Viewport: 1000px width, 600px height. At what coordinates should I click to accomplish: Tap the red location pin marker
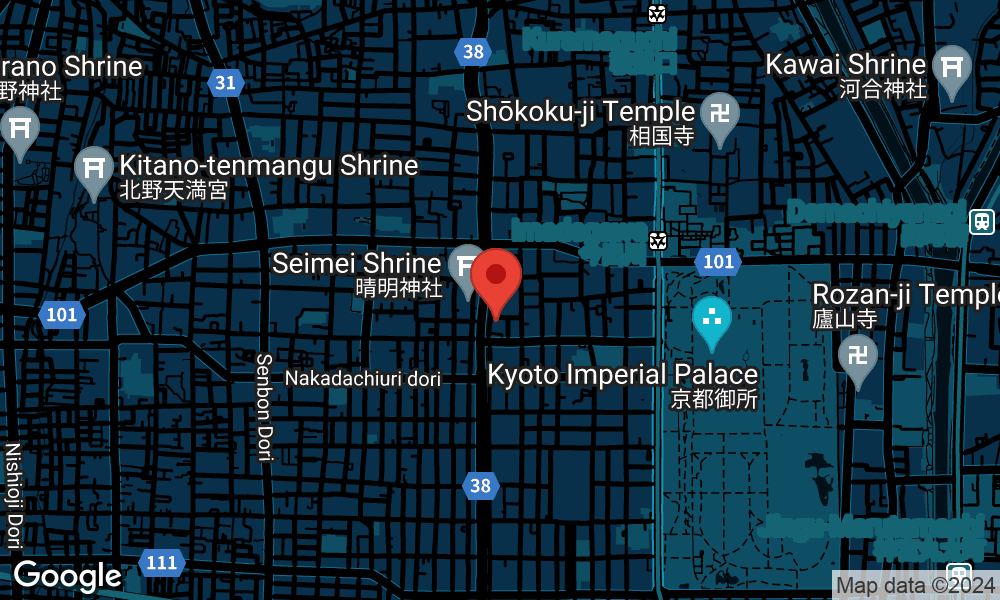496,276
